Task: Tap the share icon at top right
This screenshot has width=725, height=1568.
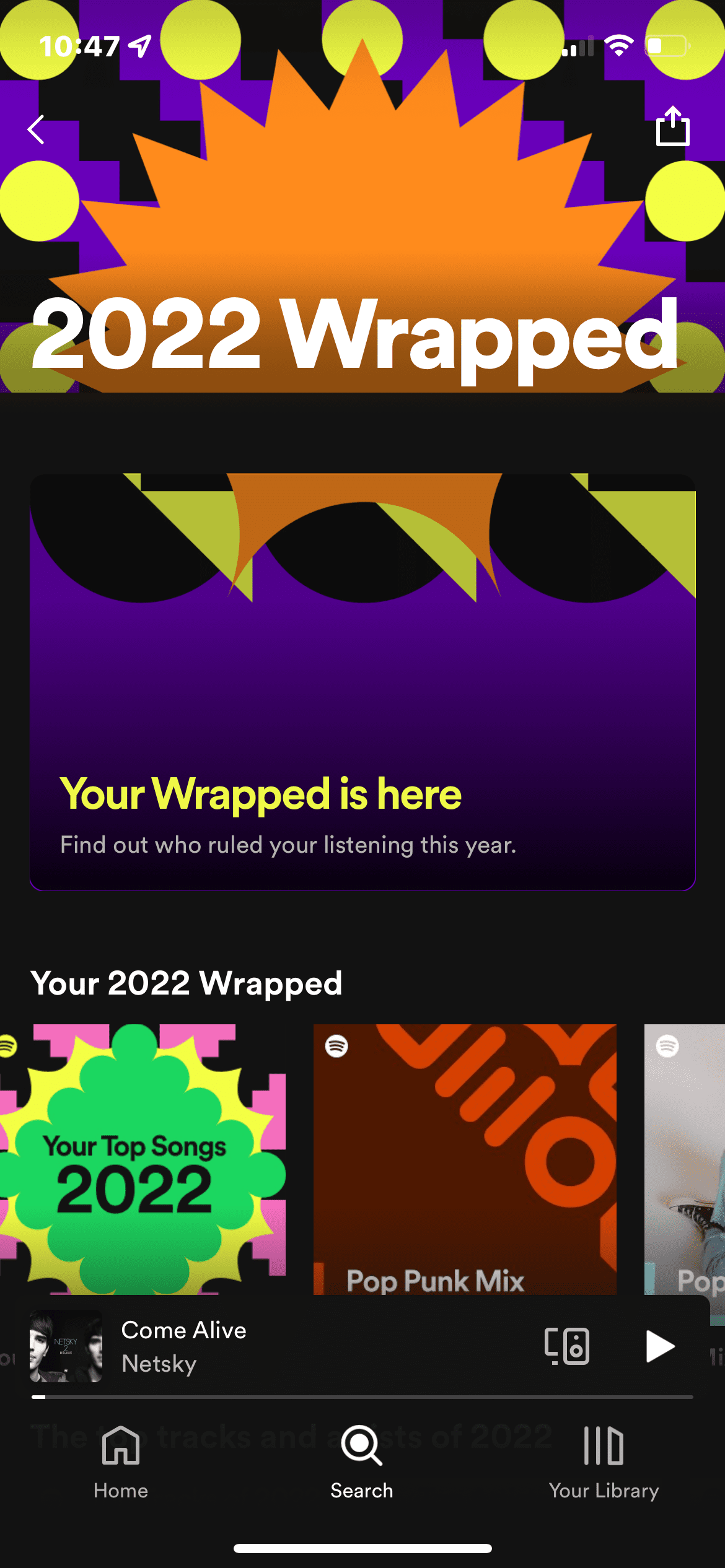Action: point(674,128)
